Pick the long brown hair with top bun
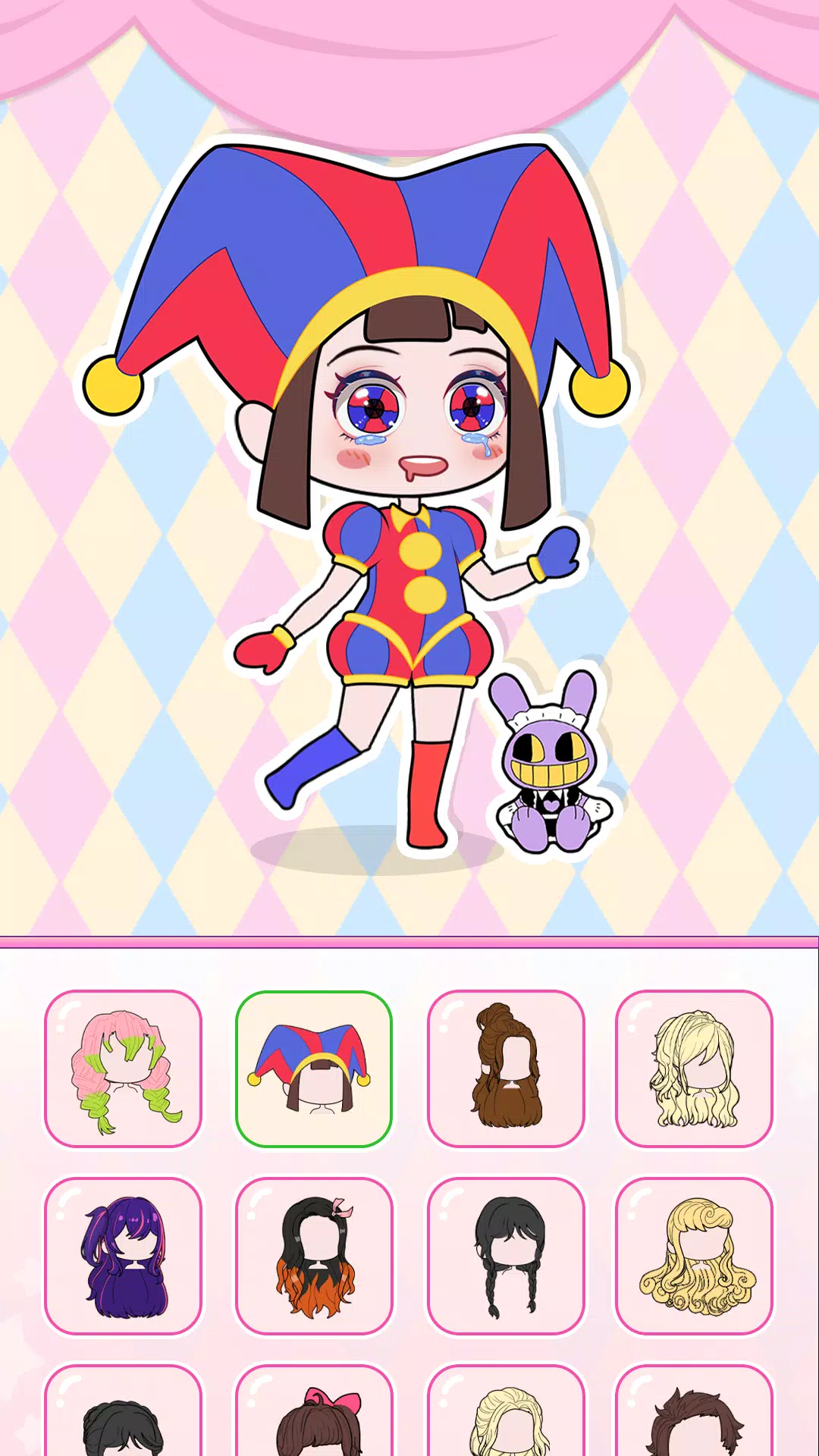The height and width of the screenshot is (1456, 819). [x=506, y=1069]
